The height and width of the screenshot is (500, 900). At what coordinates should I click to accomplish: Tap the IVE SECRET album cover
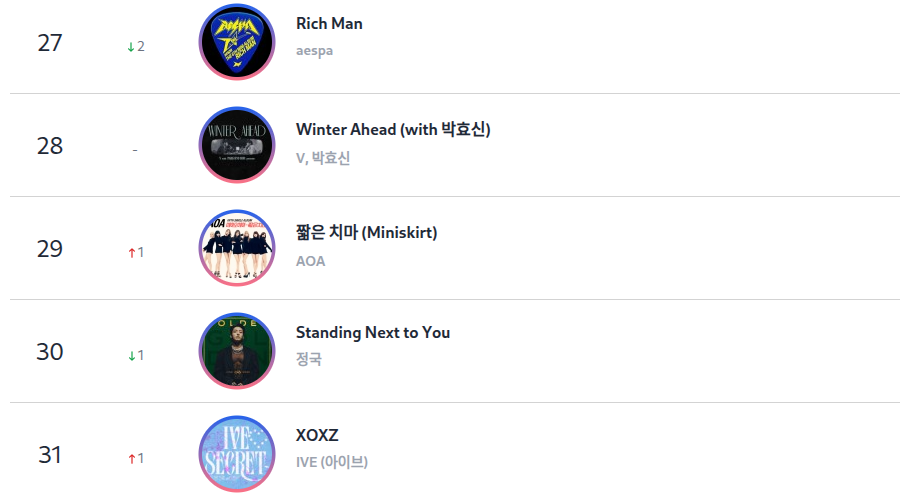[x=237, y=454]
